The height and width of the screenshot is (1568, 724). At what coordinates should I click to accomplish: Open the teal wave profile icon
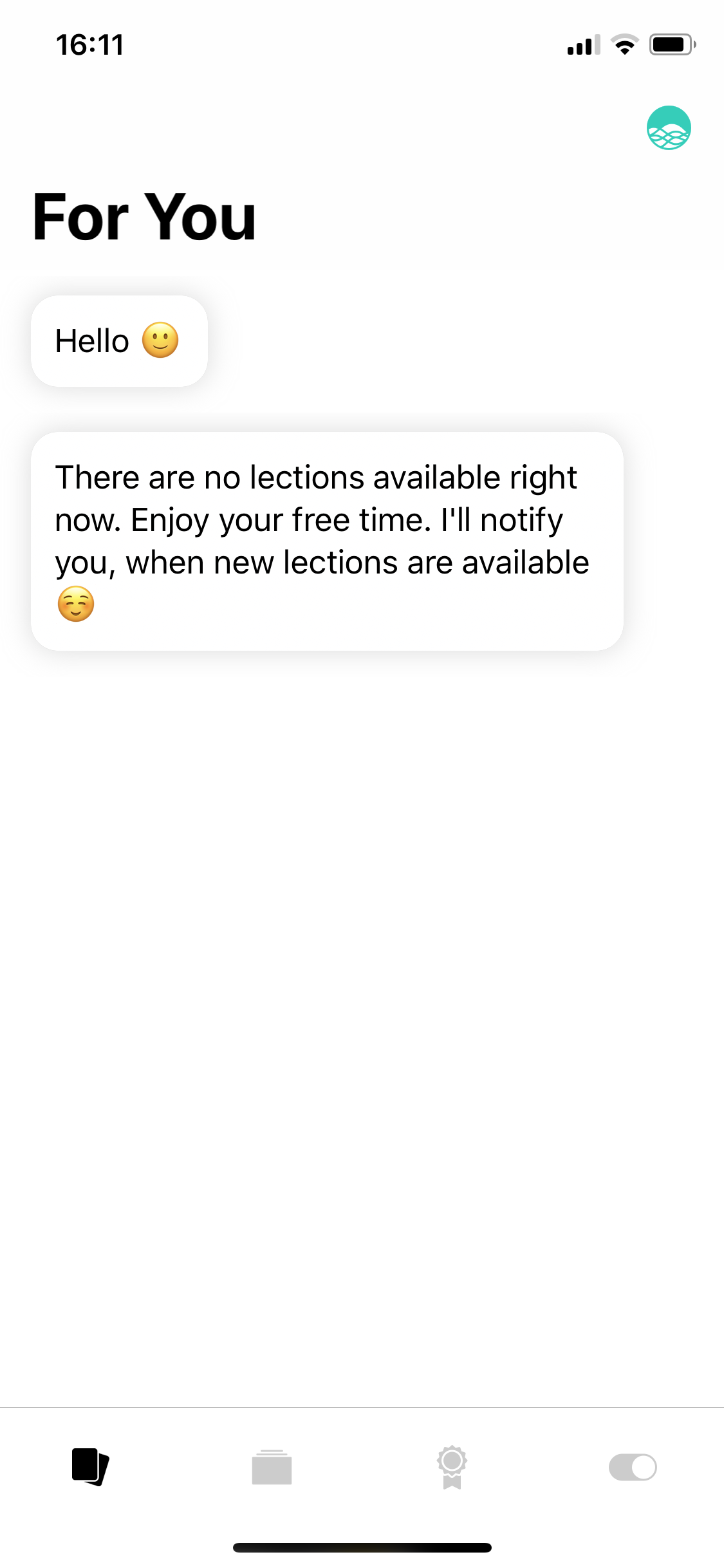[x=669, y=127]
